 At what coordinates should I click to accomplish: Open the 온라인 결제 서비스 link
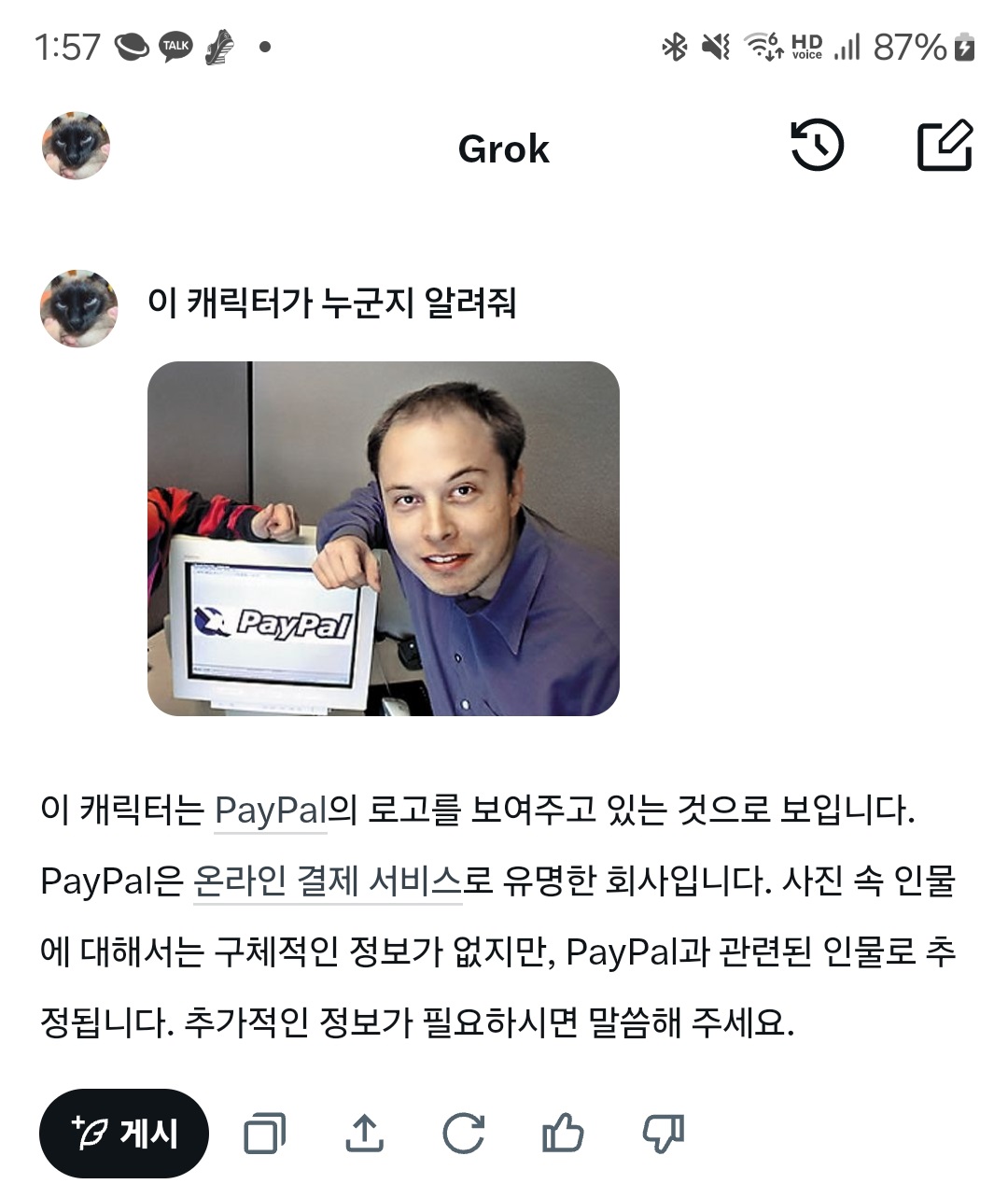[x=328, y=881]
